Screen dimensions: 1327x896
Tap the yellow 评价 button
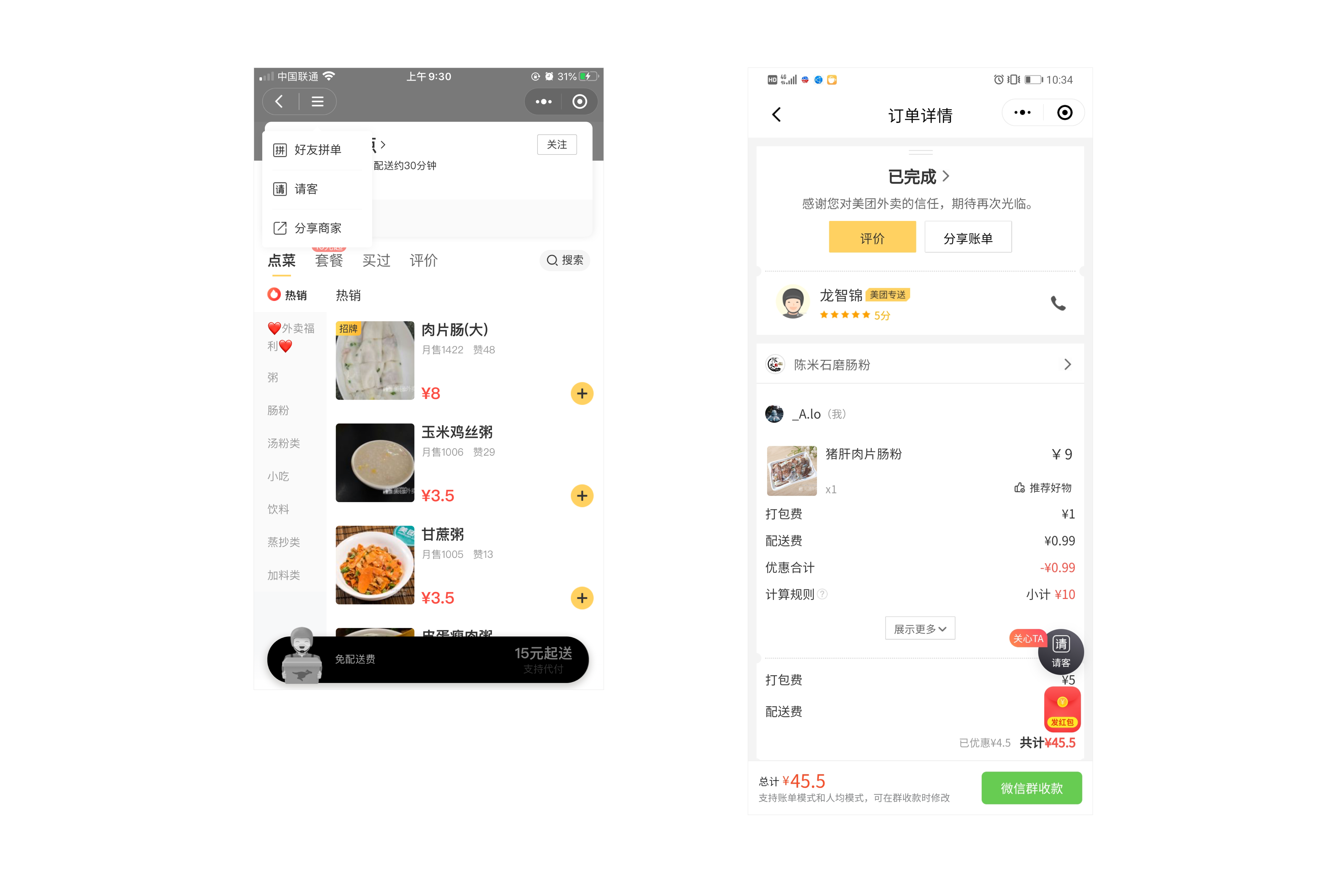pyautogui.click(x=872, y=237)
